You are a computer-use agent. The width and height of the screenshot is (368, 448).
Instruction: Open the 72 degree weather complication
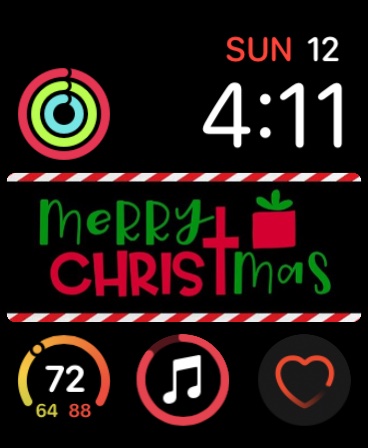tap(64, 378)
